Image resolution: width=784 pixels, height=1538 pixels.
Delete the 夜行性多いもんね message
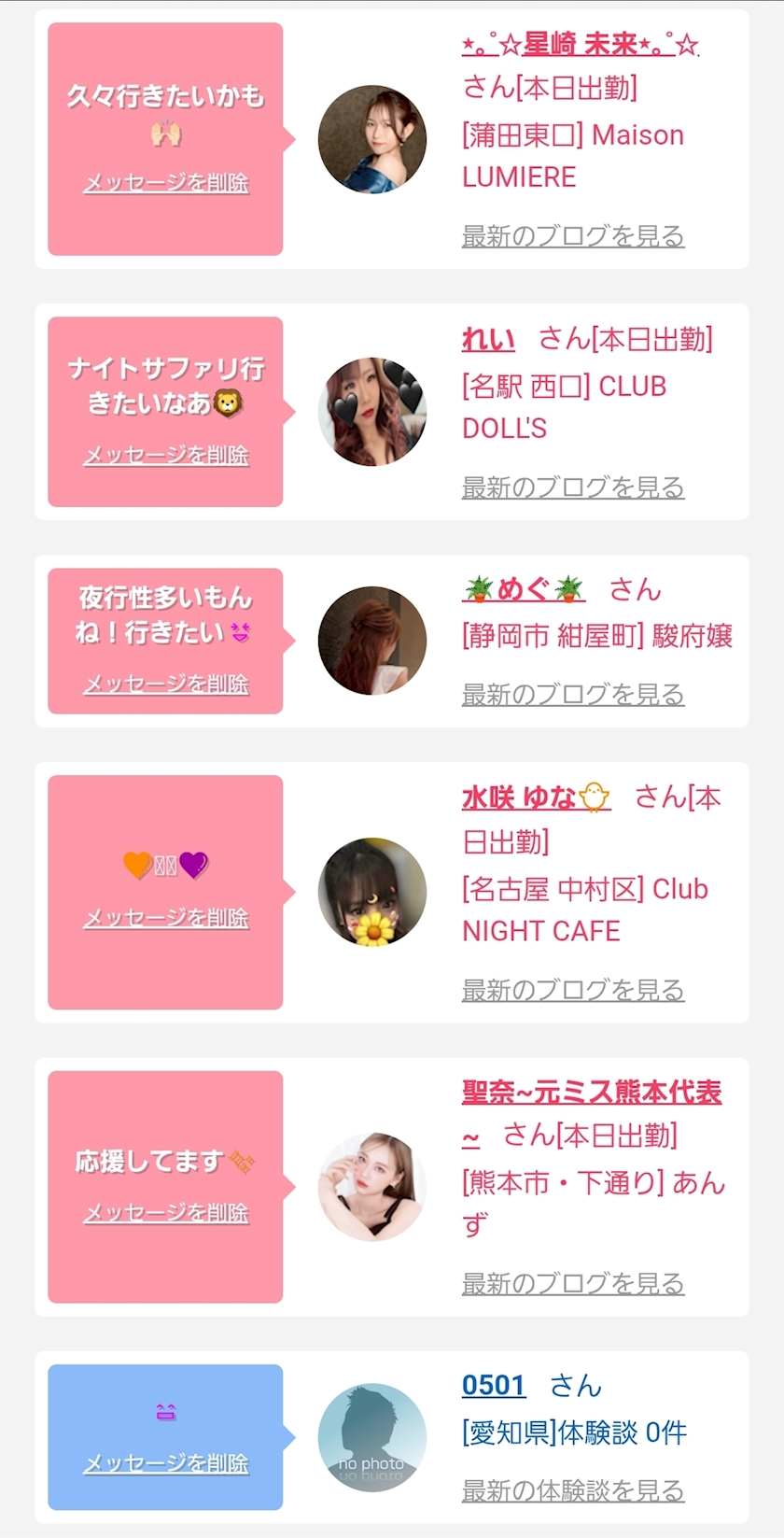(166, 684)
